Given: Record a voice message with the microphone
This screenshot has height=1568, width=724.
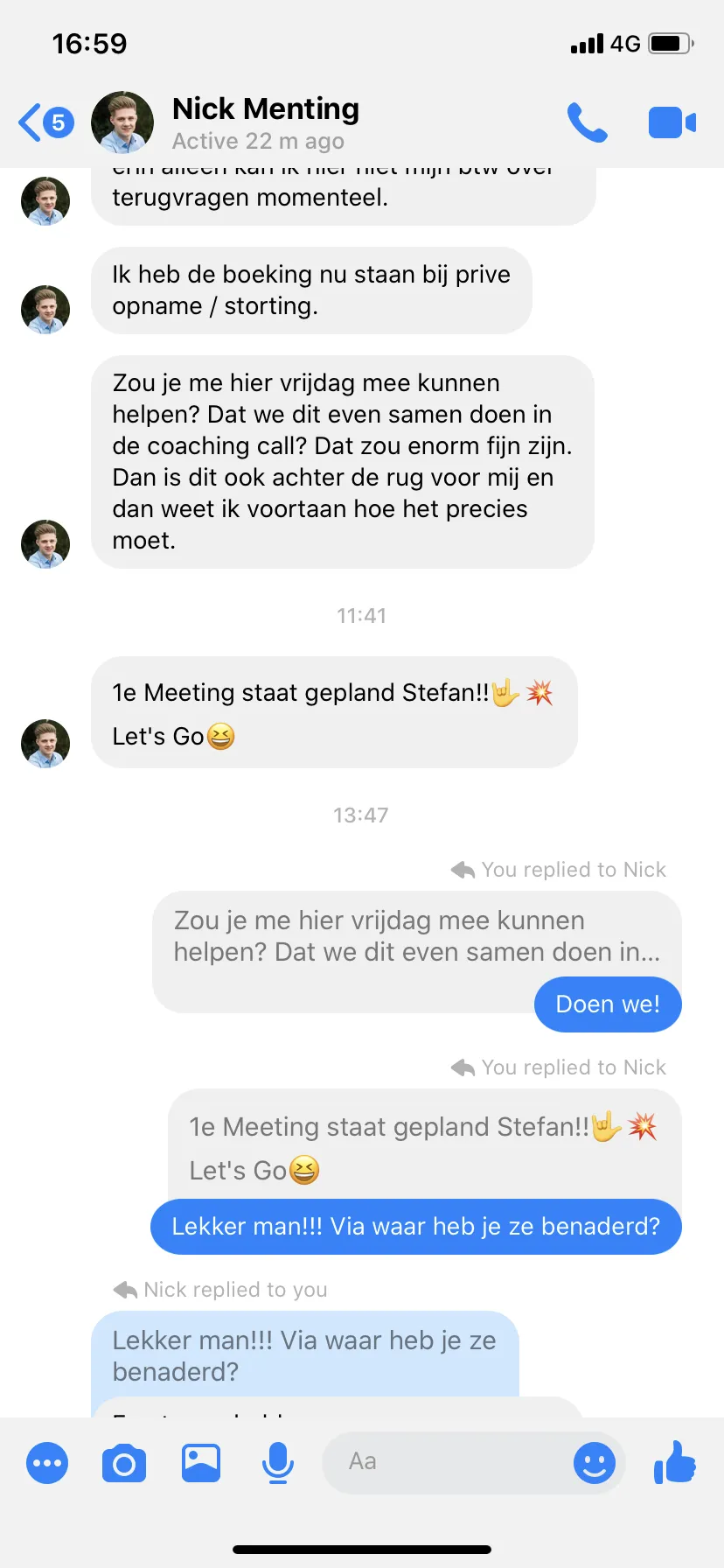Looking at the screenshot, I should 278,1463.
